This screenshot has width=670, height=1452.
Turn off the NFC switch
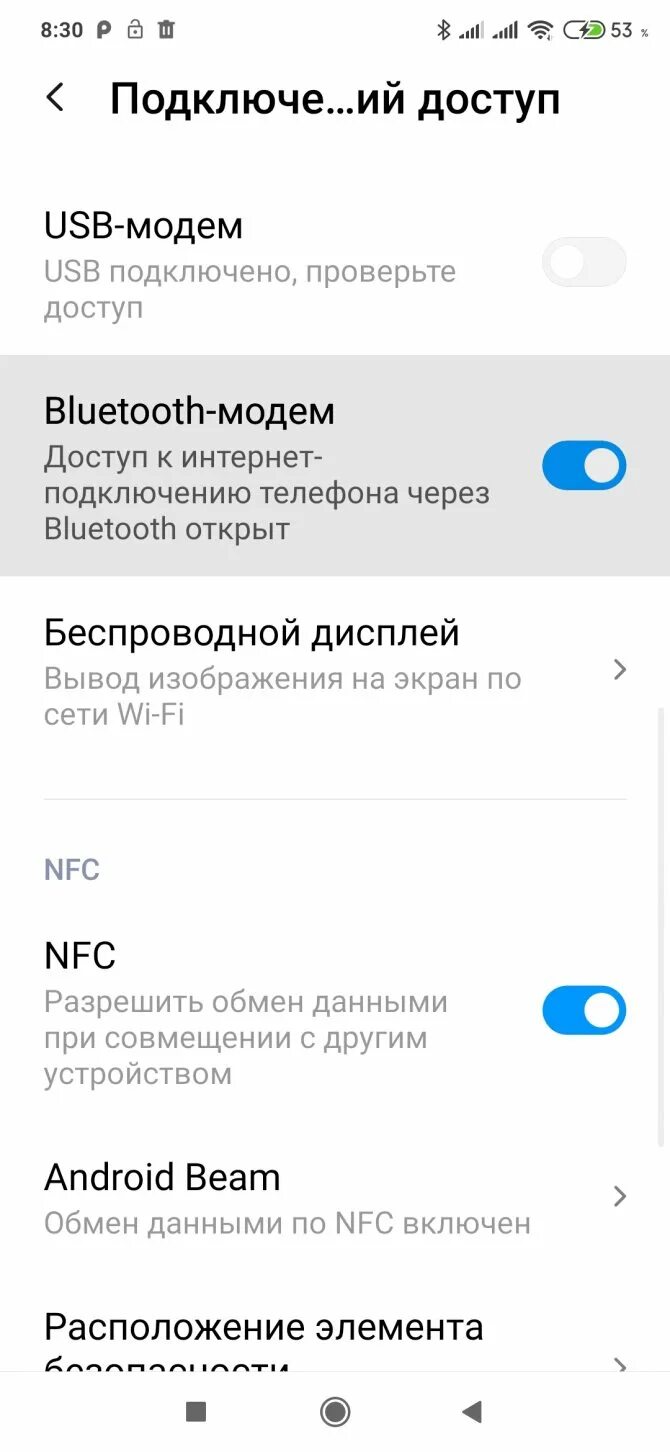pyautogui.click(x=584, y=1011)
